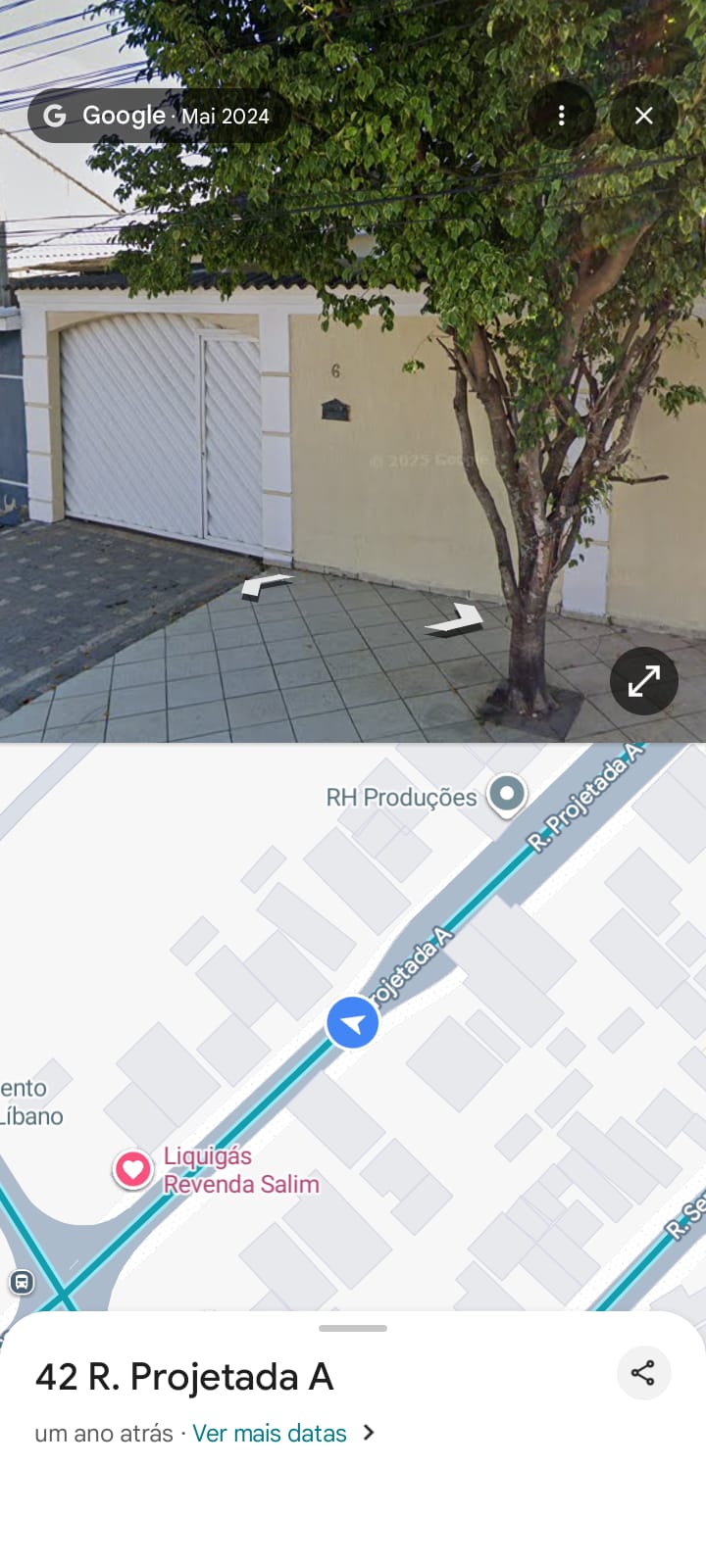Open the RH Produções map pin

pos(506,795)
